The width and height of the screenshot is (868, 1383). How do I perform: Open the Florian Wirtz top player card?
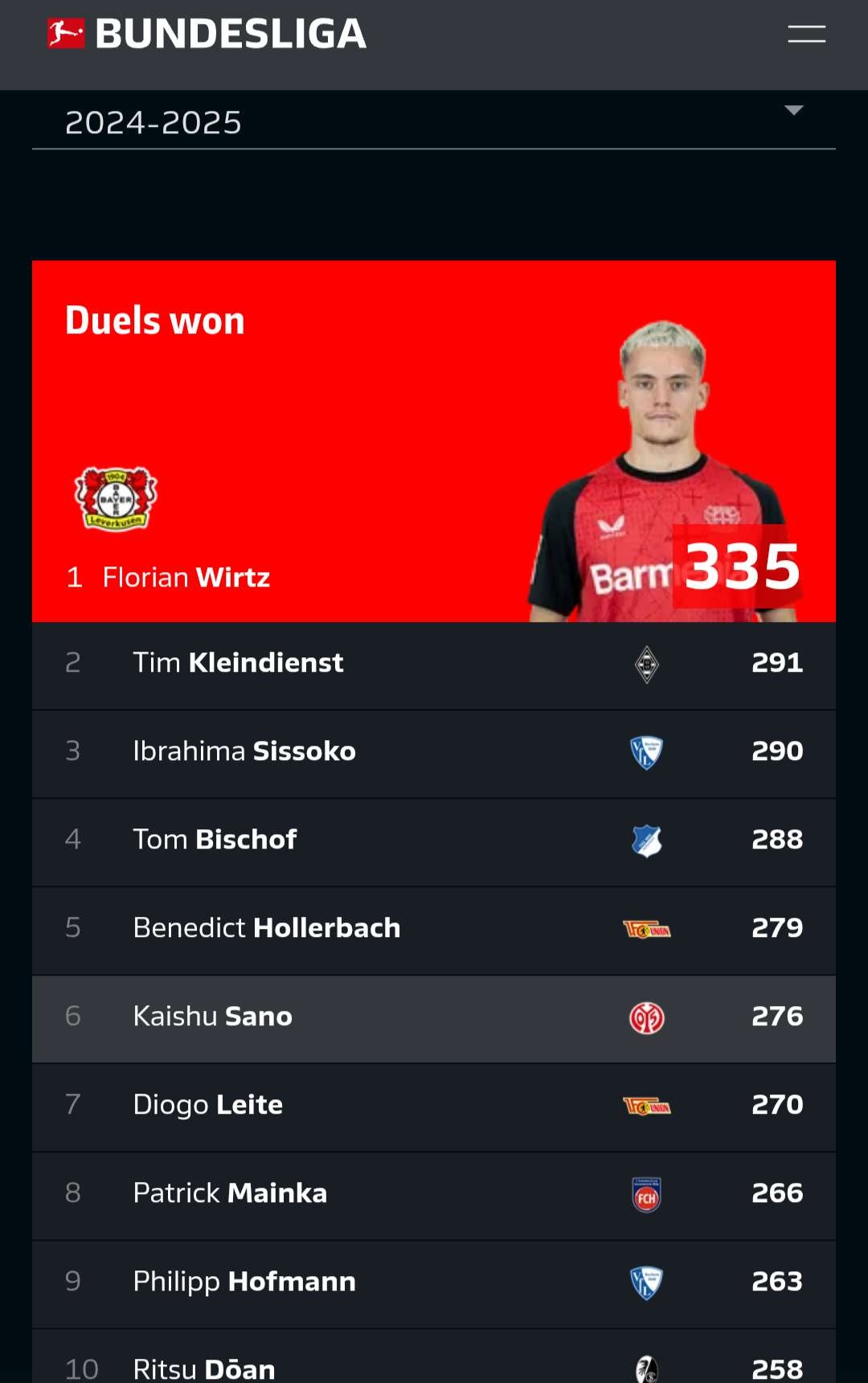pos(434,442)
